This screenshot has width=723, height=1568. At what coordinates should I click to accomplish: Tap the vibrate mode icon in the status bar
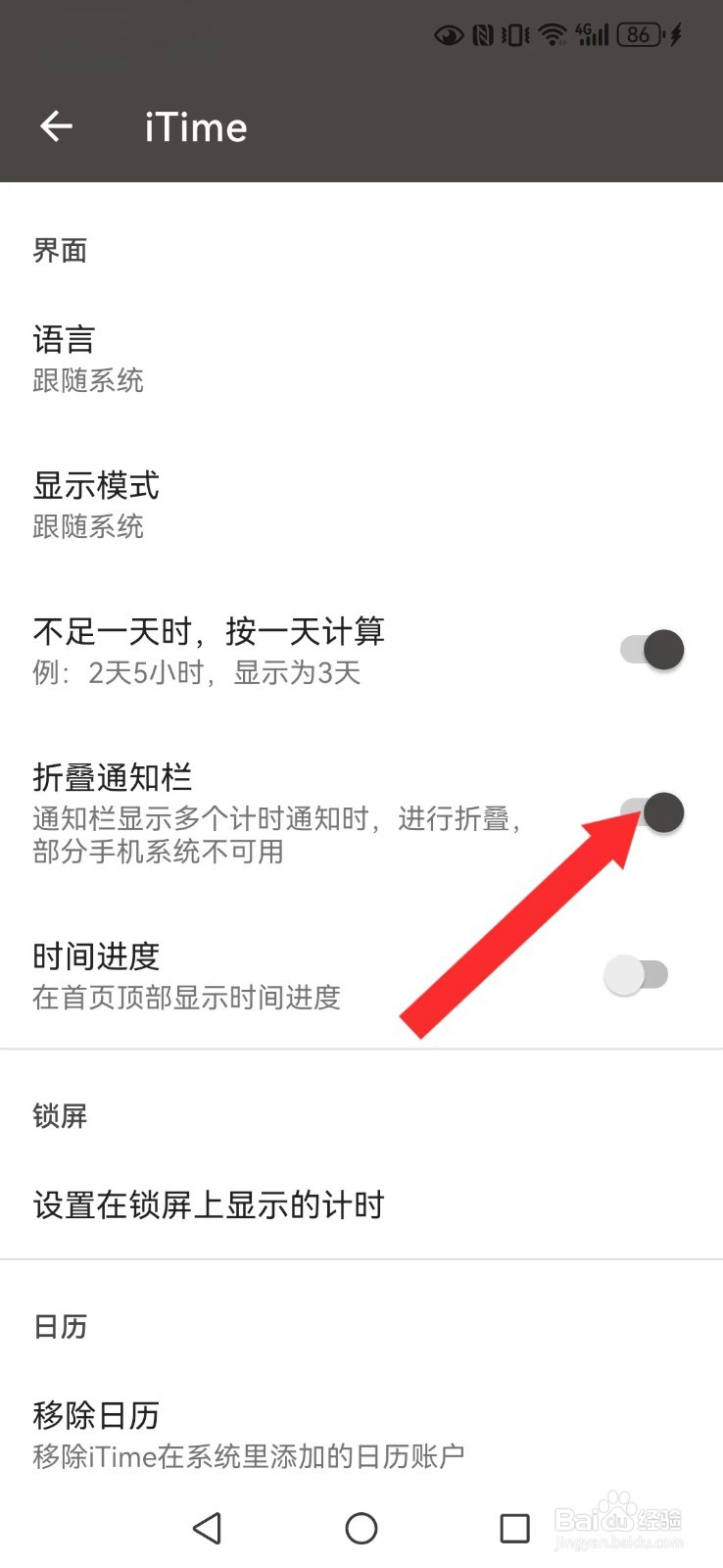(x=513, y=34)
